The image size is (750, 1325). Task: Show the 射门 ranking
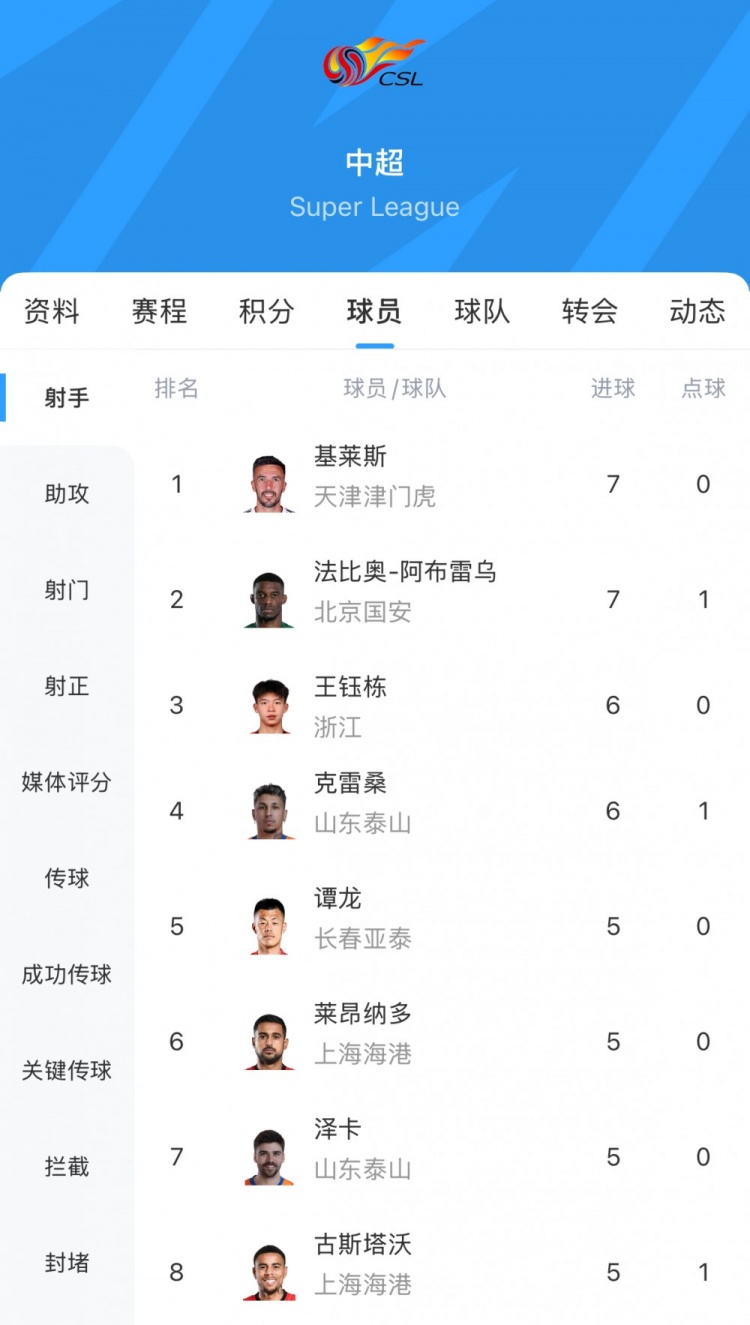point(67,590)
